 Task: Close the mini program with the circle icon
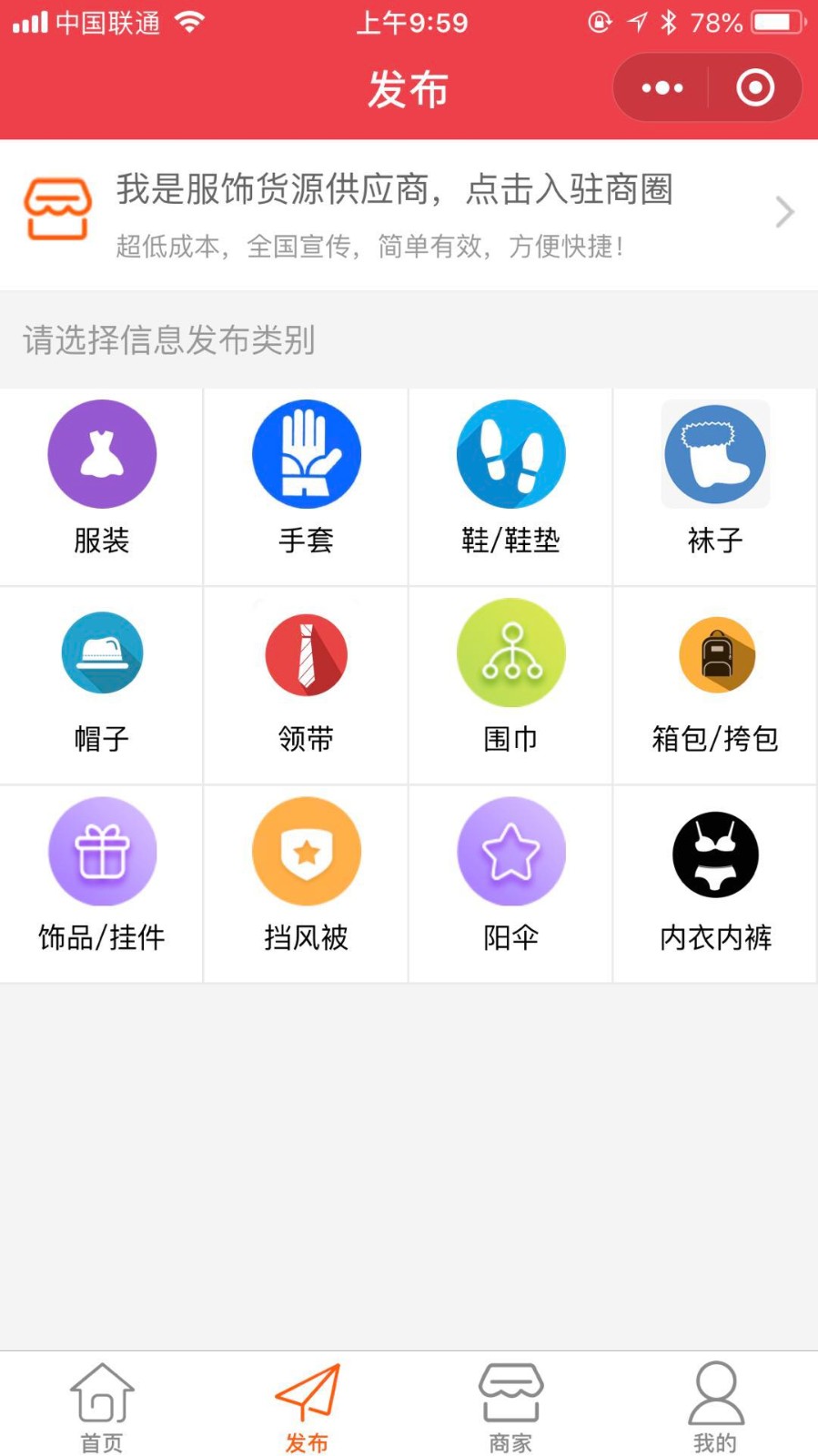[755, 88]
